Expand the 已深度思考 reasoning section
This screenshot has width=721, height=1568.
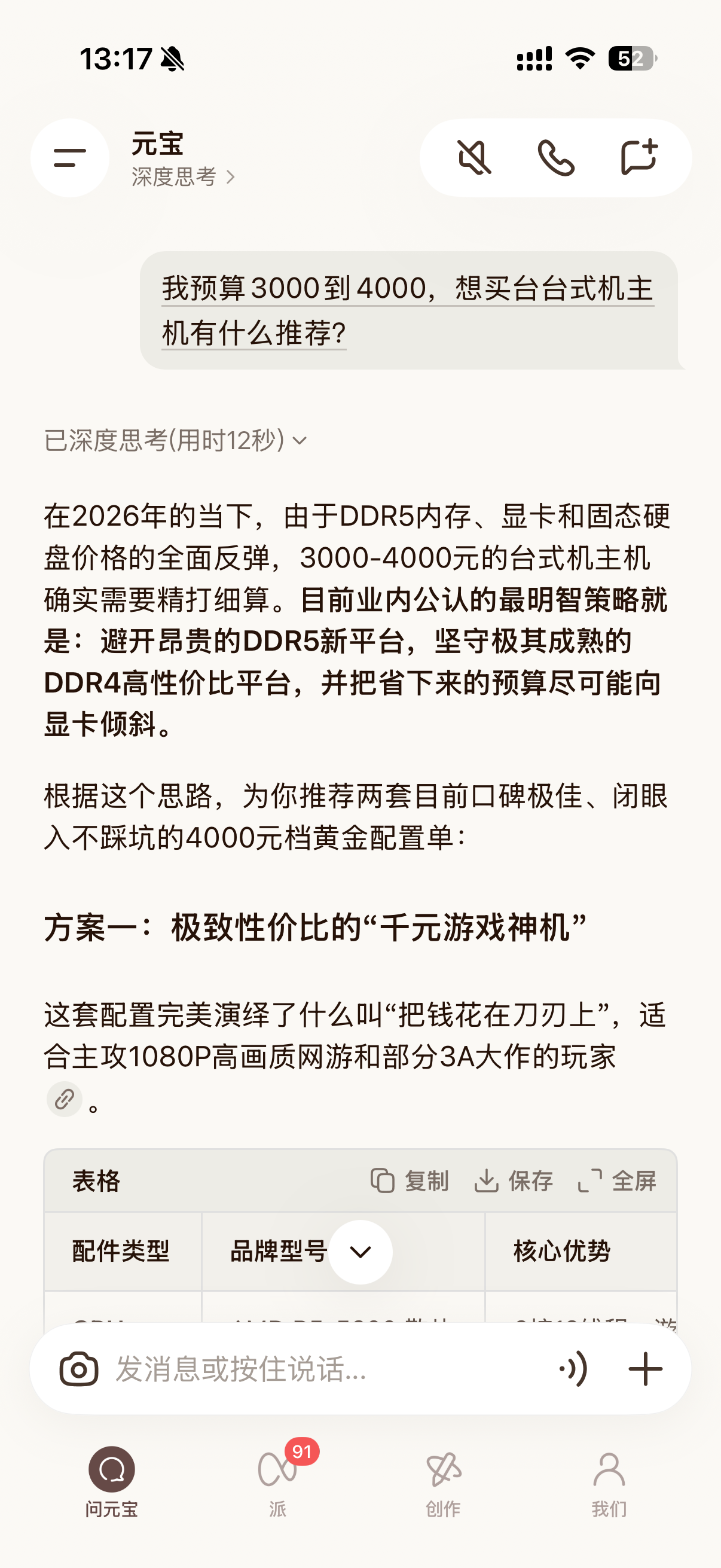(x=175, y=440)
